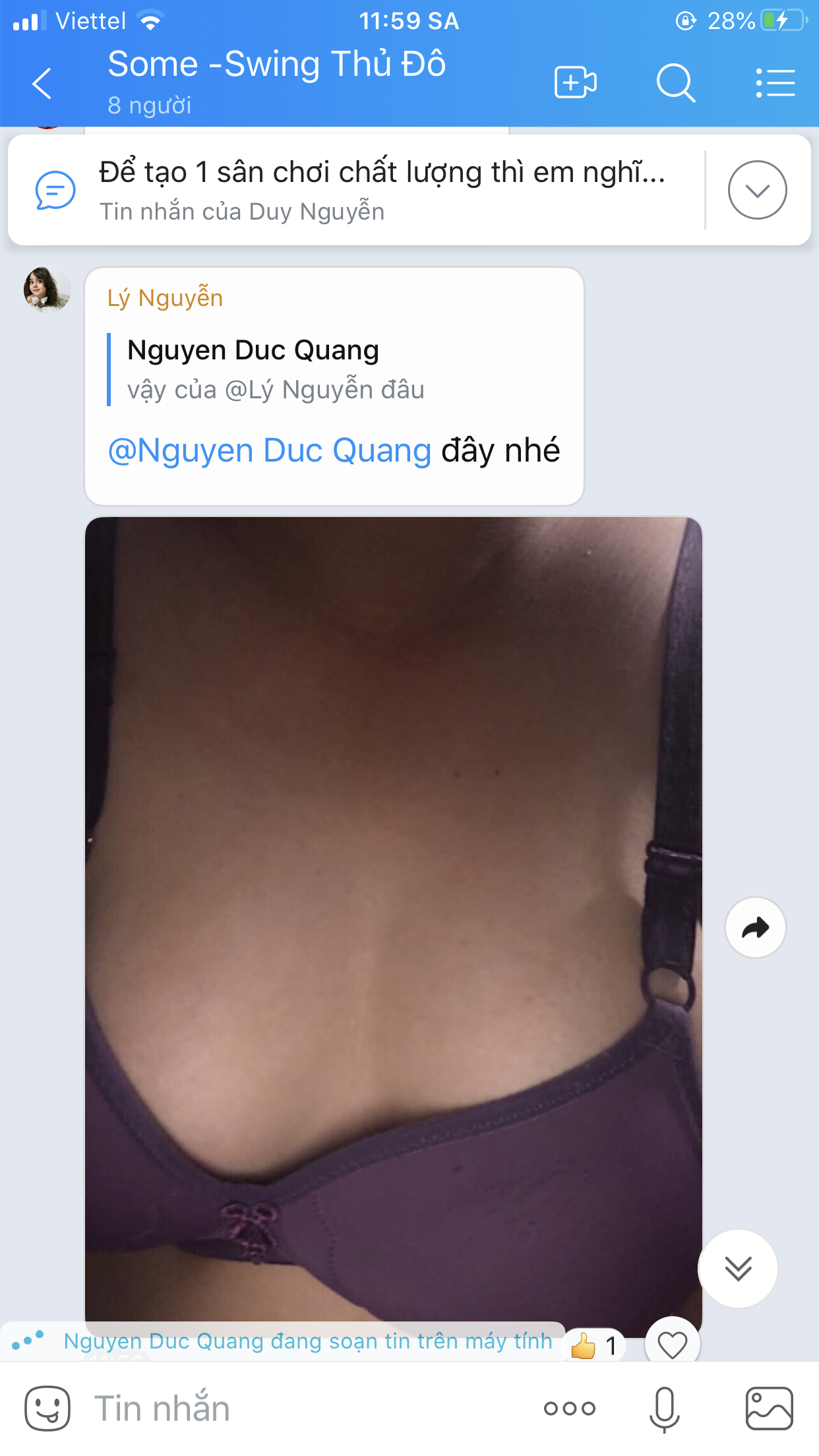
Task: Start a group video call
Action: [576, 83]
